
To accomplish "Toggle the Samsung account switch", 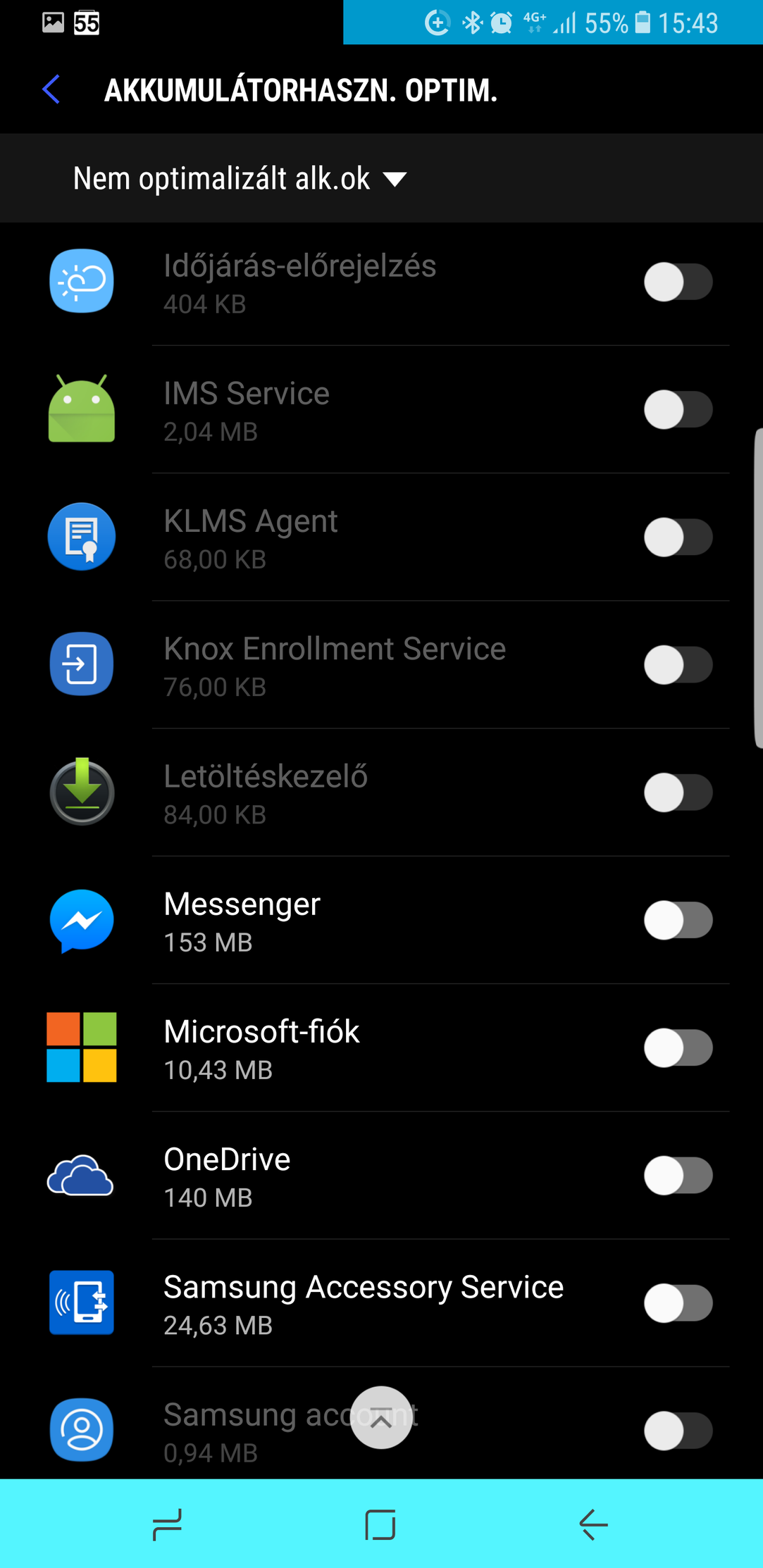I will (x=678, y=1431).
